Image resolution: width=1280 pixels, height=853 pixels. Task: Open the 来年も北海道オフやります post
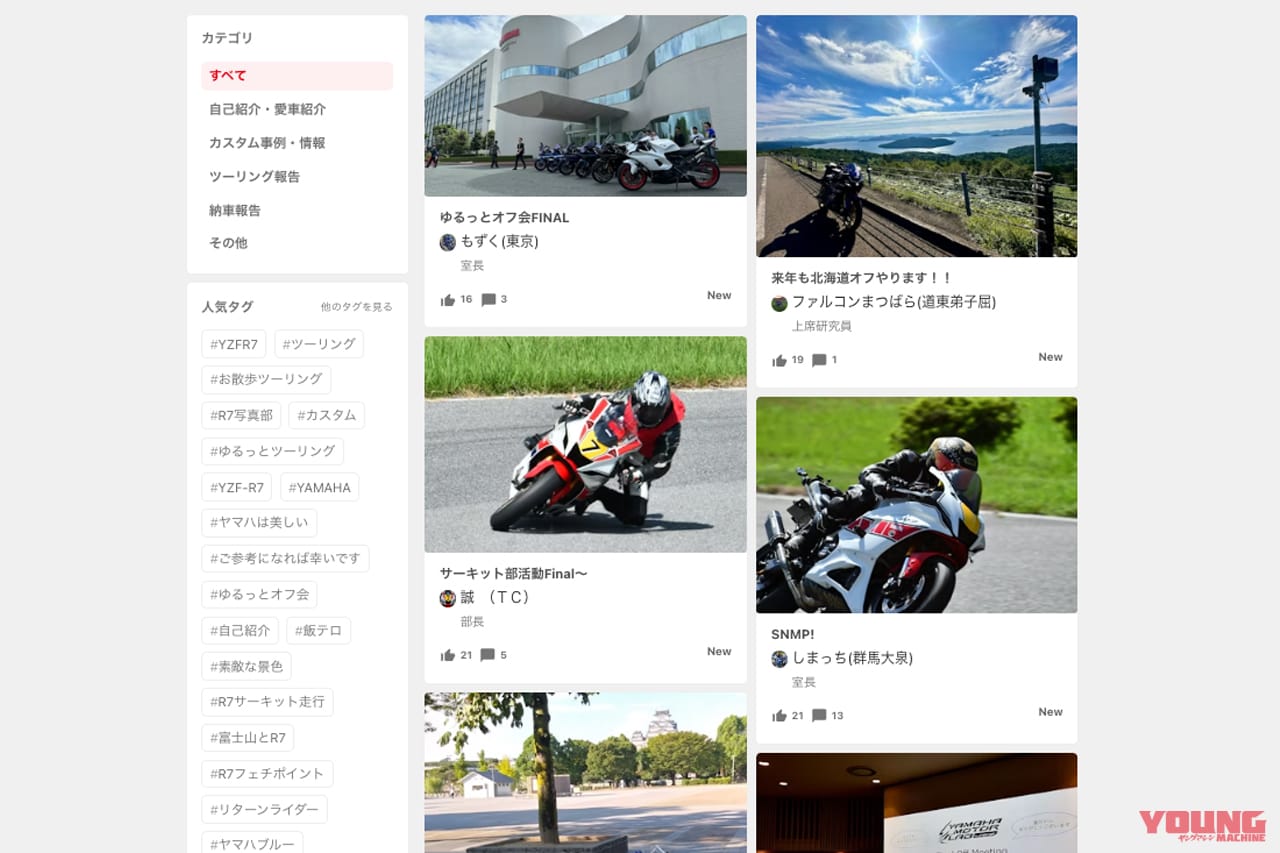click(861, 278)
